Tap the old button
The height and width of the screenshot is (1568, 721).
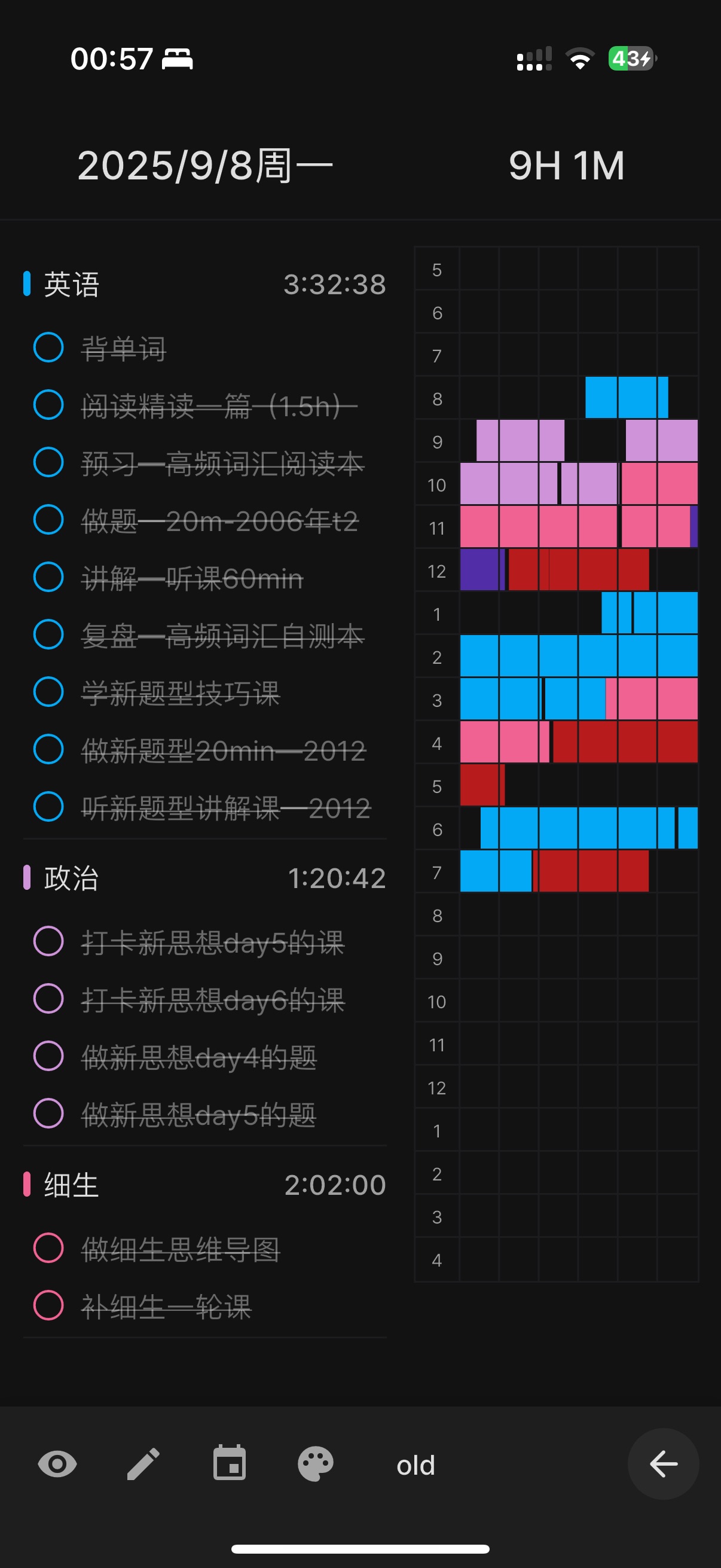pyautogui.click(x=416, y=1465)
